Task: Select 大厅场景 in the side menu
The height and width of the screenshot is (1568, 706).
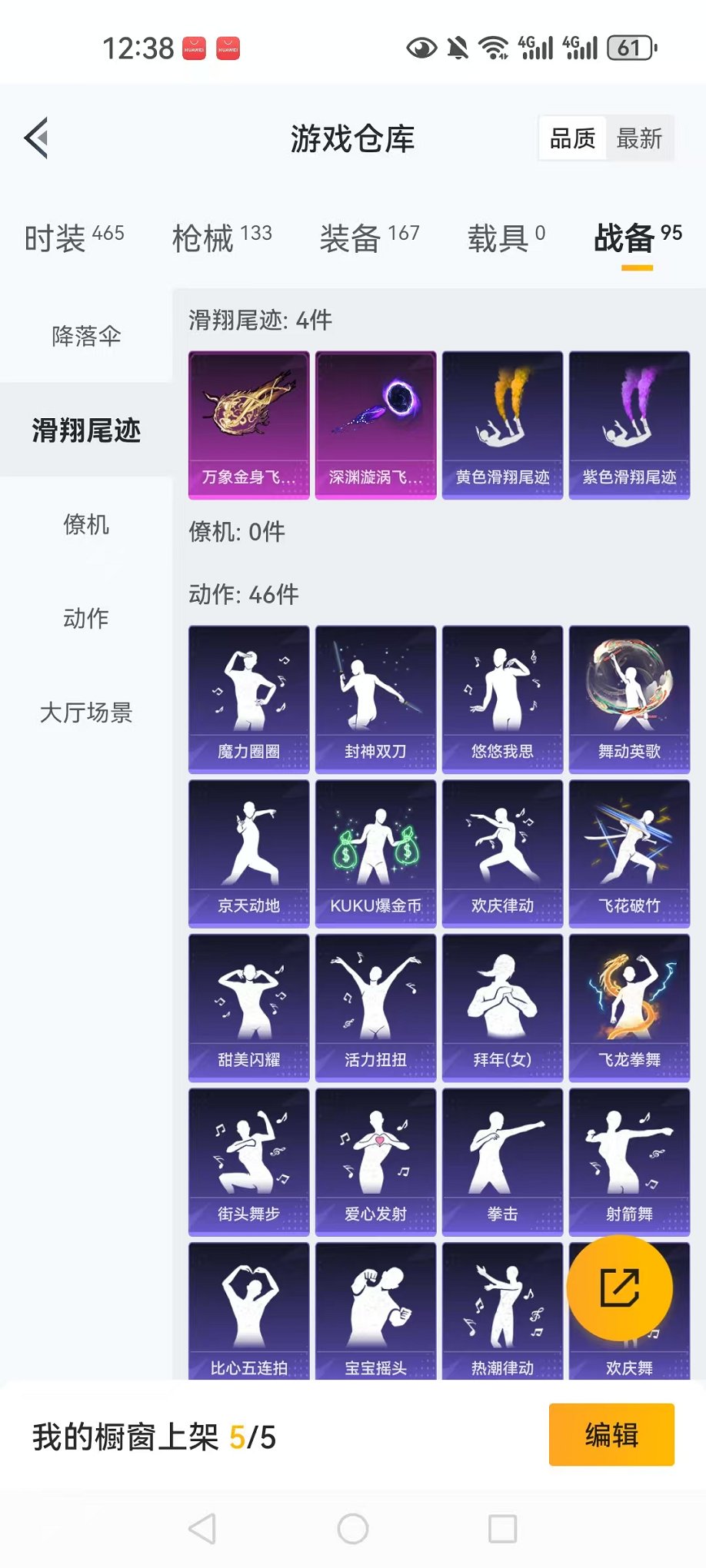Action: click(86, 713)
